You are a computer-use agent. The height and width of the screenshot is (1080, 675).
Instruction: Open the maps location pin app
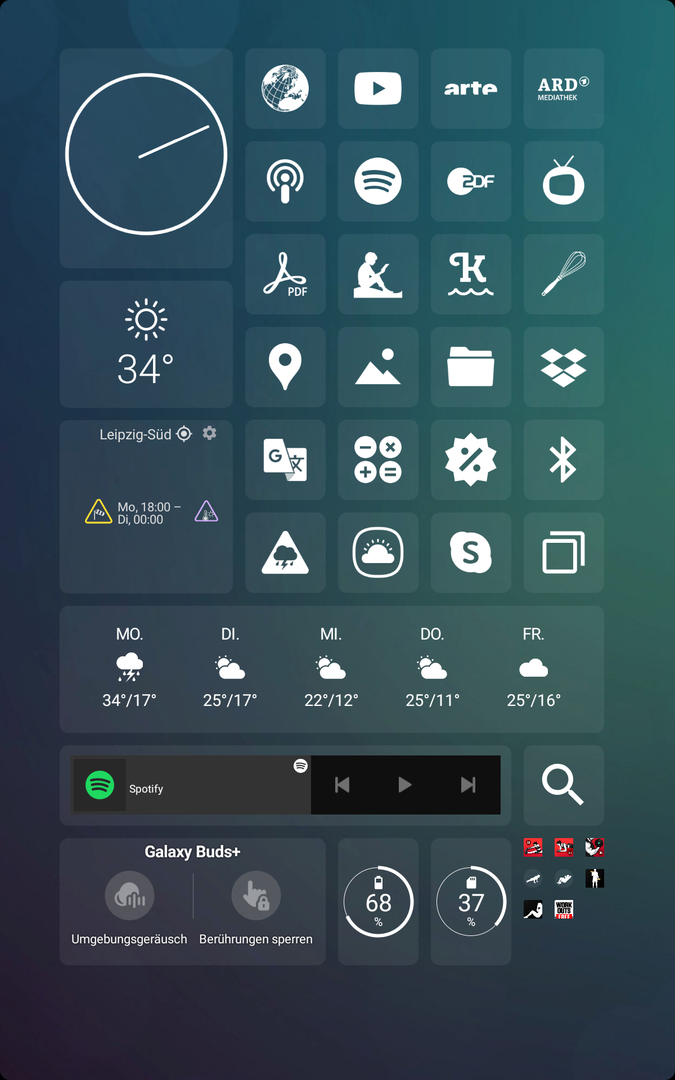(285, 367)
